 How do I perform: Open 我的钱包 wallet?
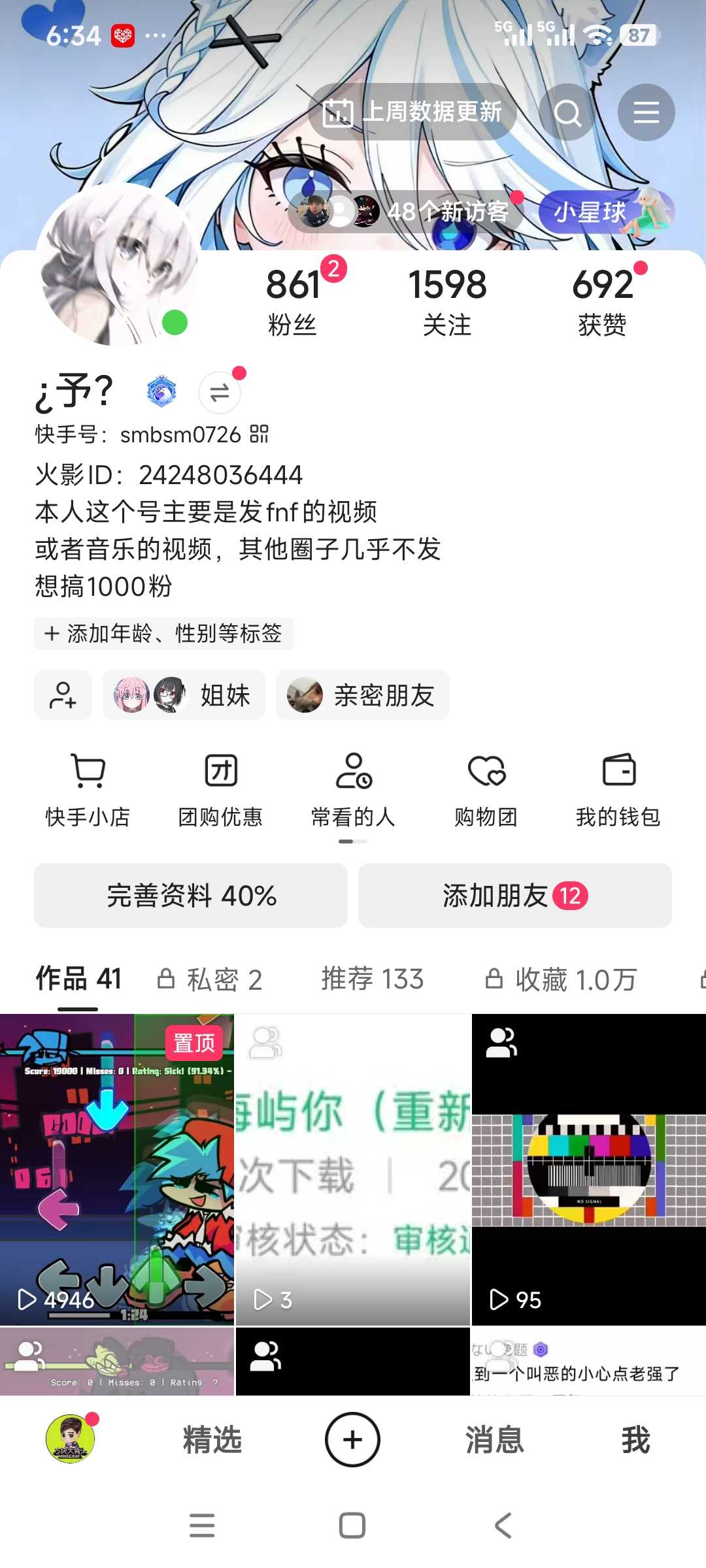pos(618,789)
